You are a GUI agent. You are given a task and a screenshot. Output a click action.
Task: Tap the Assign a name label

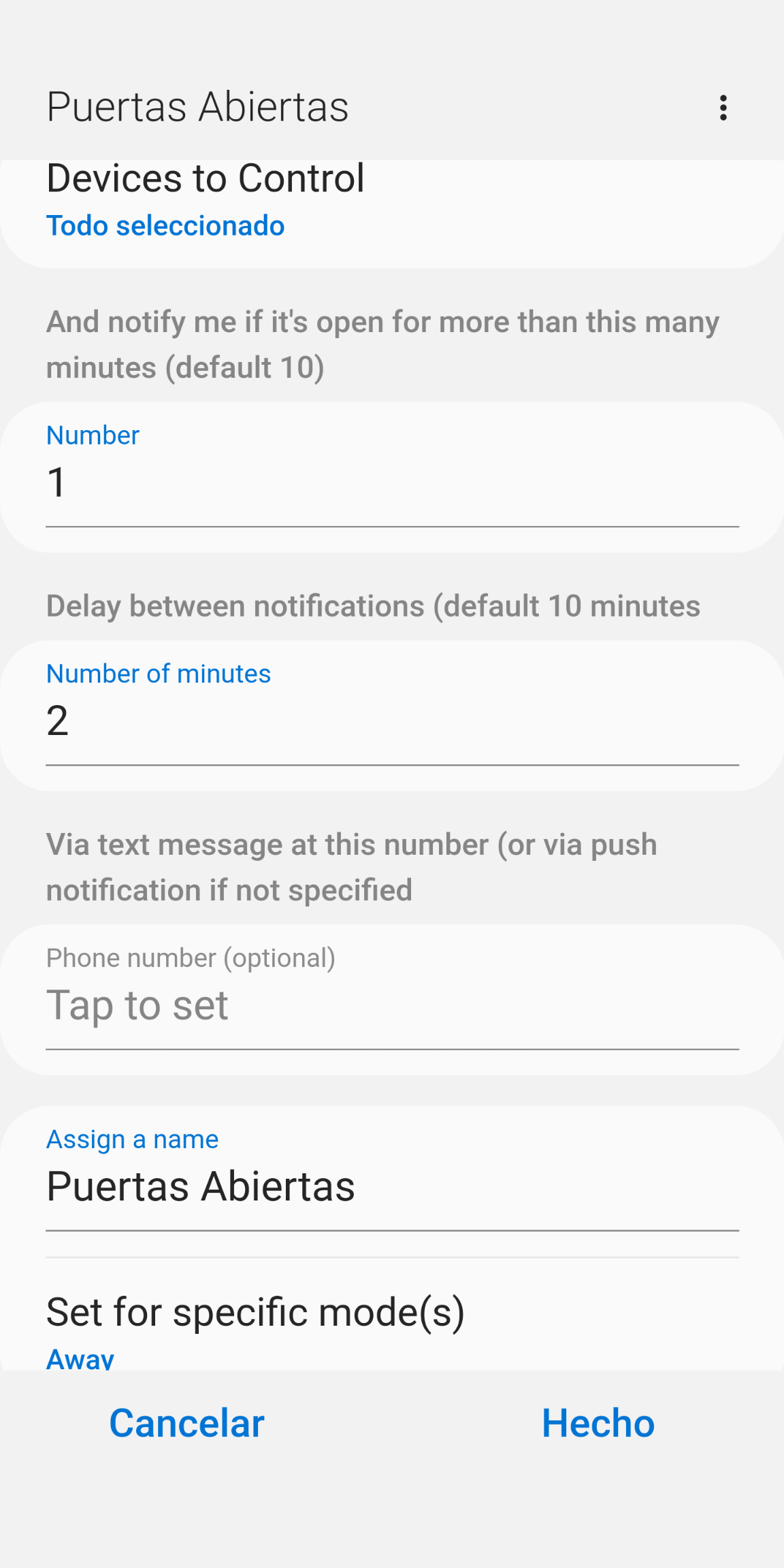[x=131, y=1139]
